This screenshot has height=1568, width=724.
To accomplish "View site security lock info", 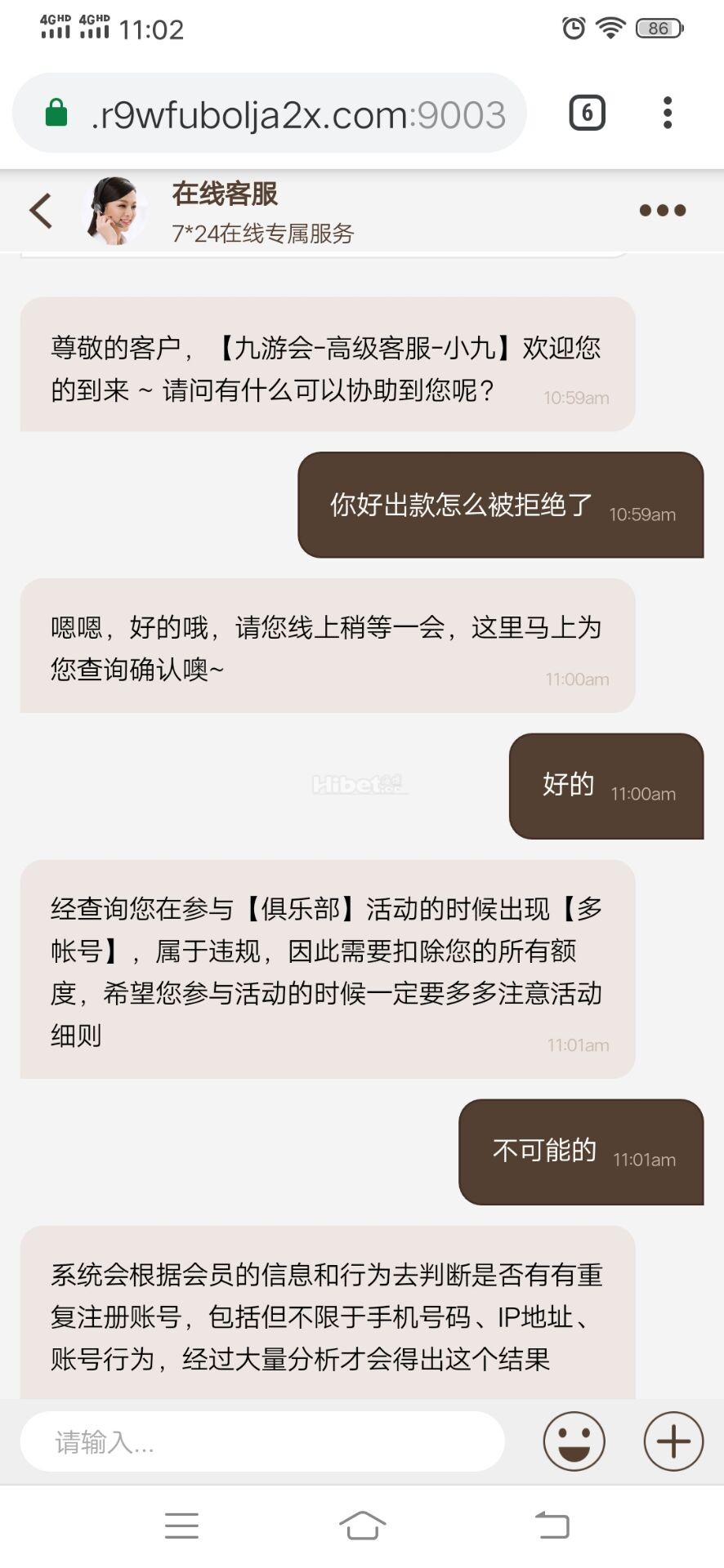I will (x=56, y=113).
